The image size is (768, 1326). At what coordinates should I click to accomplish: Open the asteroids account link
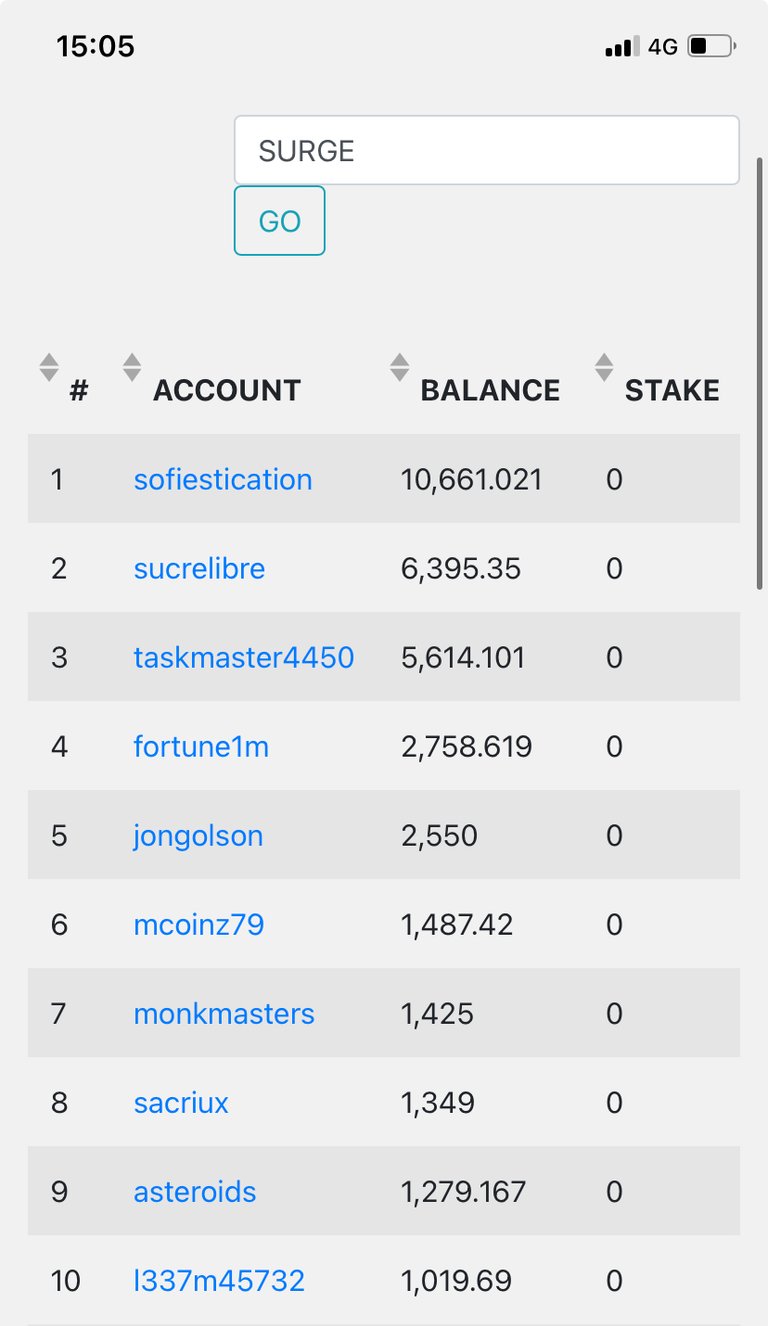(195, 1191)
